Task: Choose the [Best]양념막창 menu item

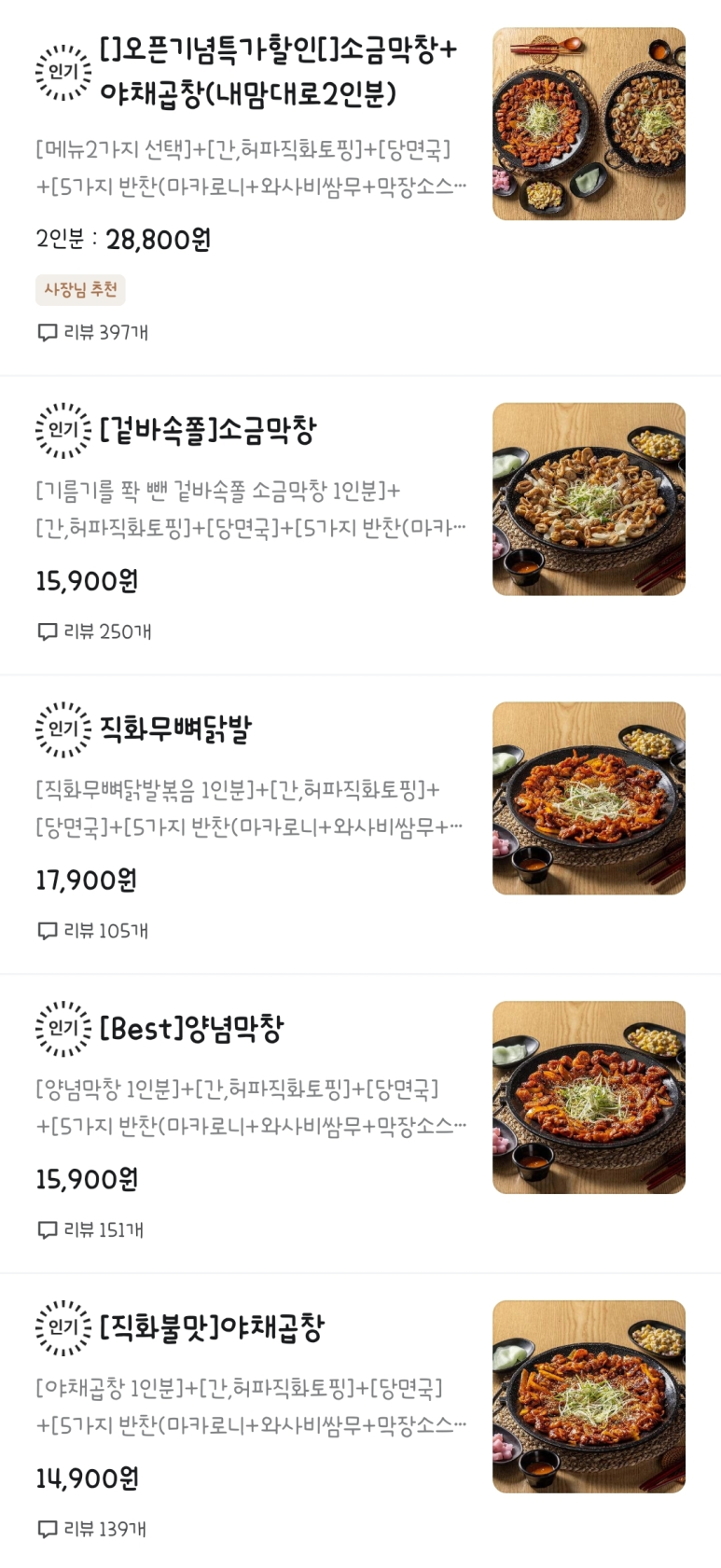Action: click(x=191, y=1029)
